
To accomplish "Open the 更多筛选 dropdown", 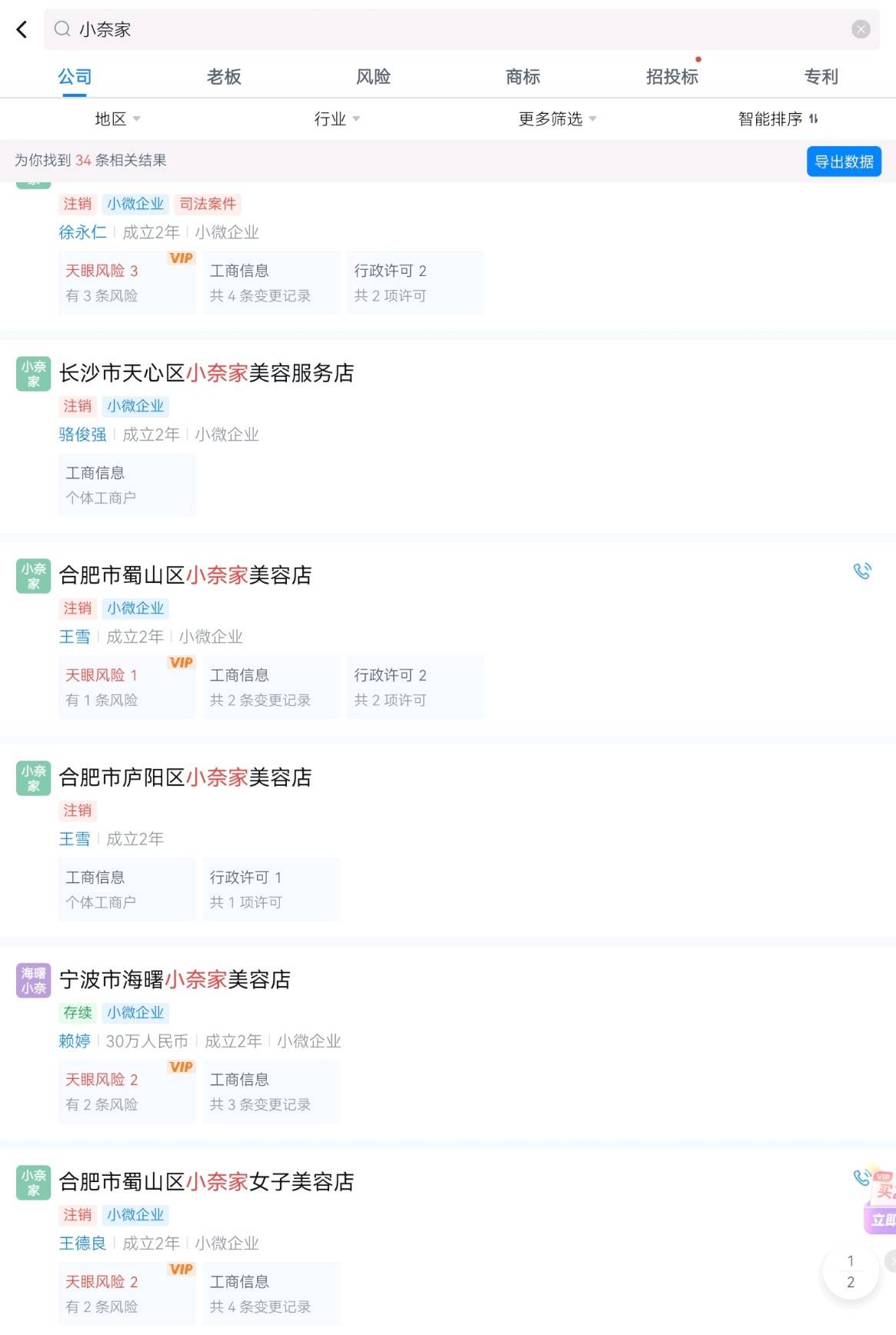I will (557, 119).
